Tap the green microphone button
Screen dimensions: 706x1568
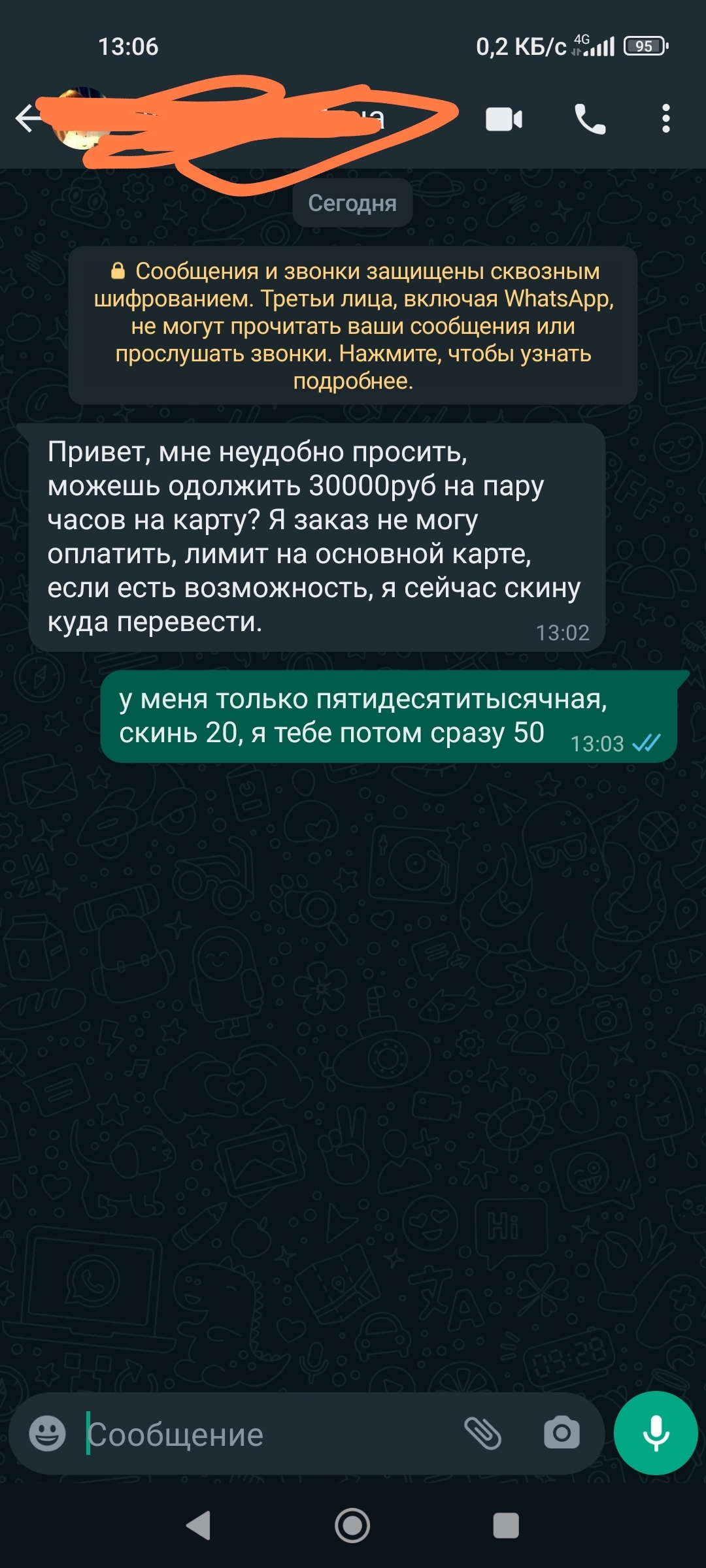[x=656, y=1433]
